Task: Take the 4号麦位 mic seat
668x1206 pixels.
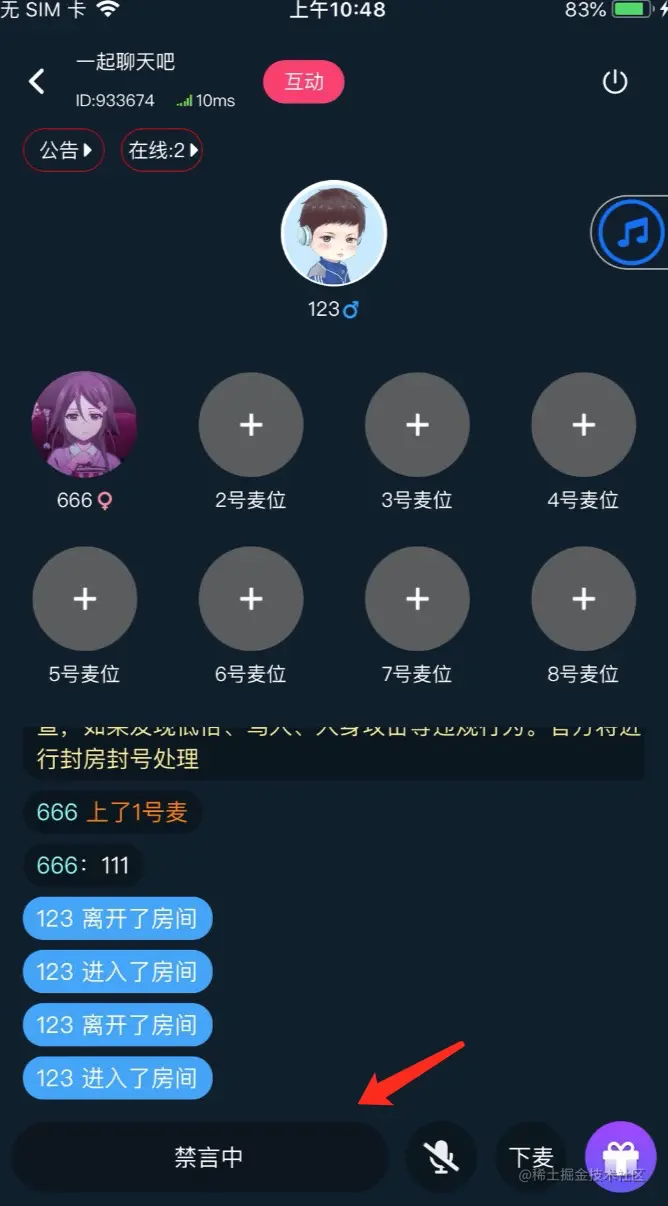Action: pyautogui.click(x=583, y=425)
